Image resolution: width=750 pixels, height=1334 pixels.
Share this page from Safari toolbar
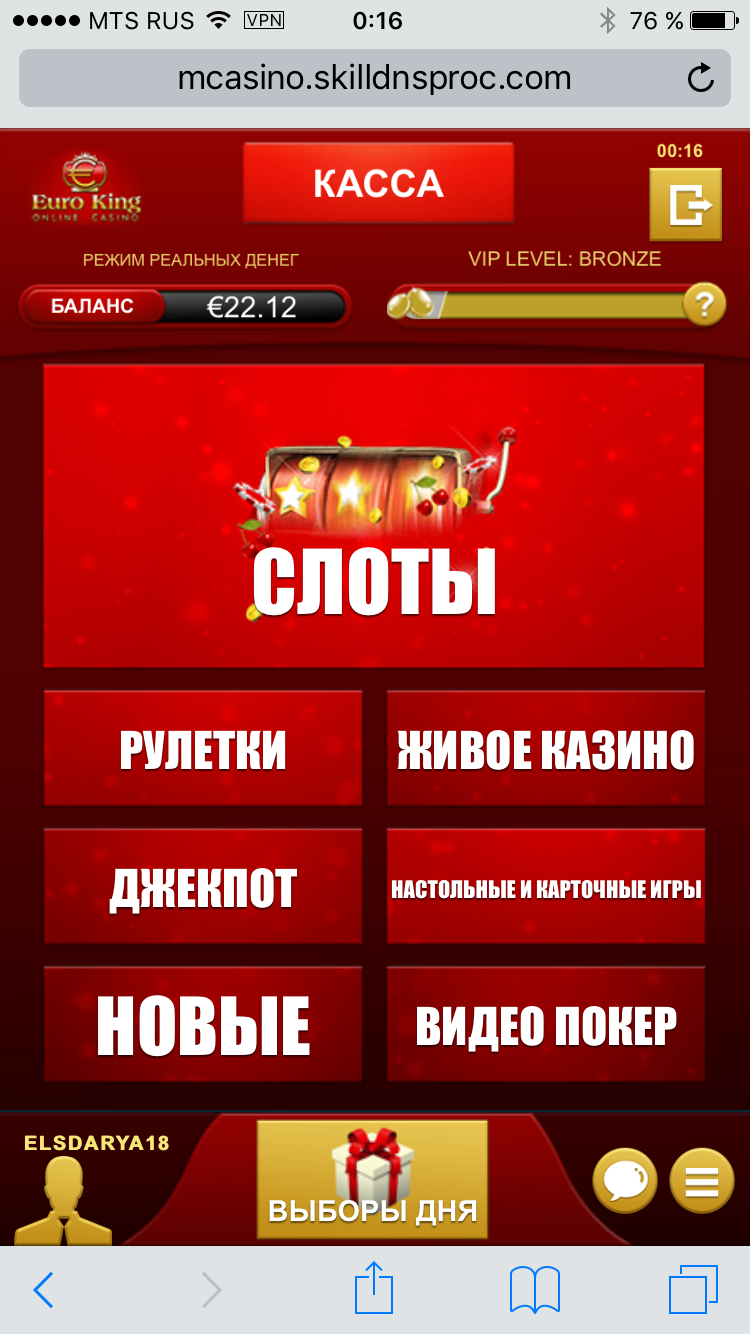(373, 1288)
